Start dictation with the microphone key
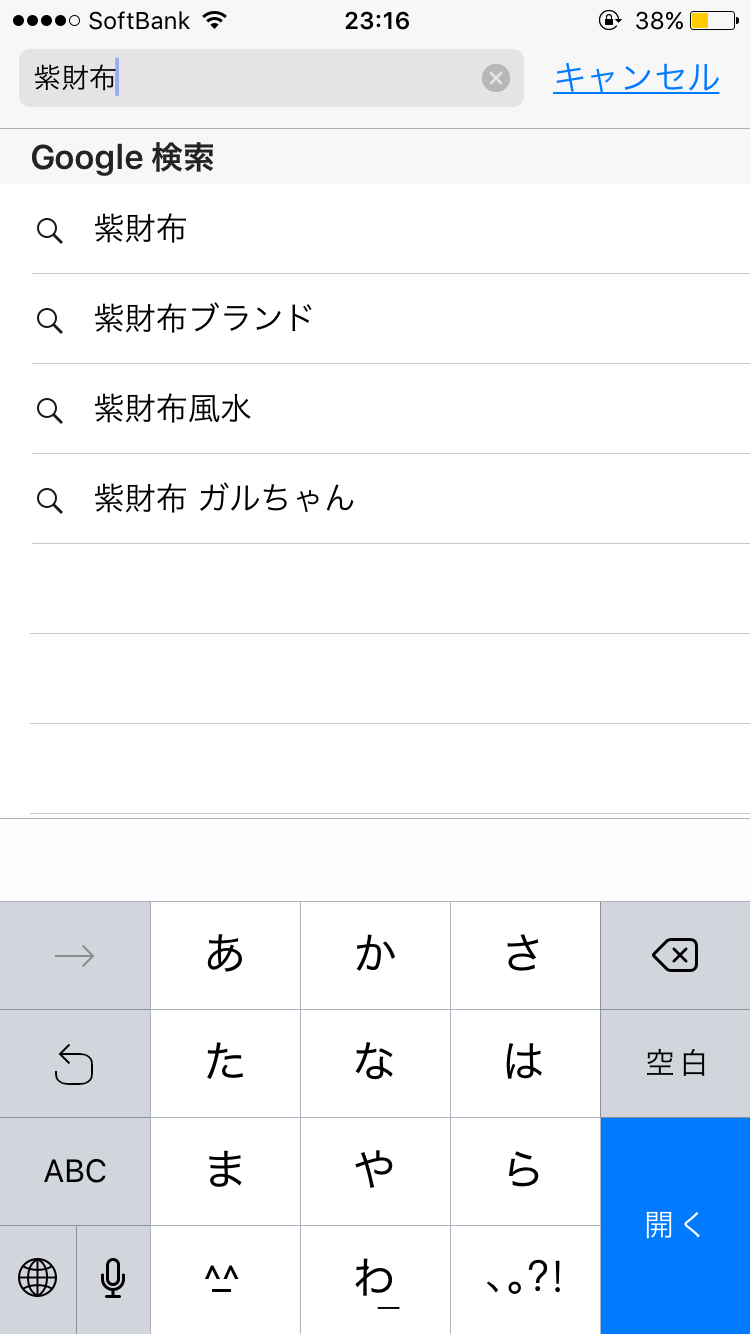The image size is (750, 1334). (x=113, y=1279)
